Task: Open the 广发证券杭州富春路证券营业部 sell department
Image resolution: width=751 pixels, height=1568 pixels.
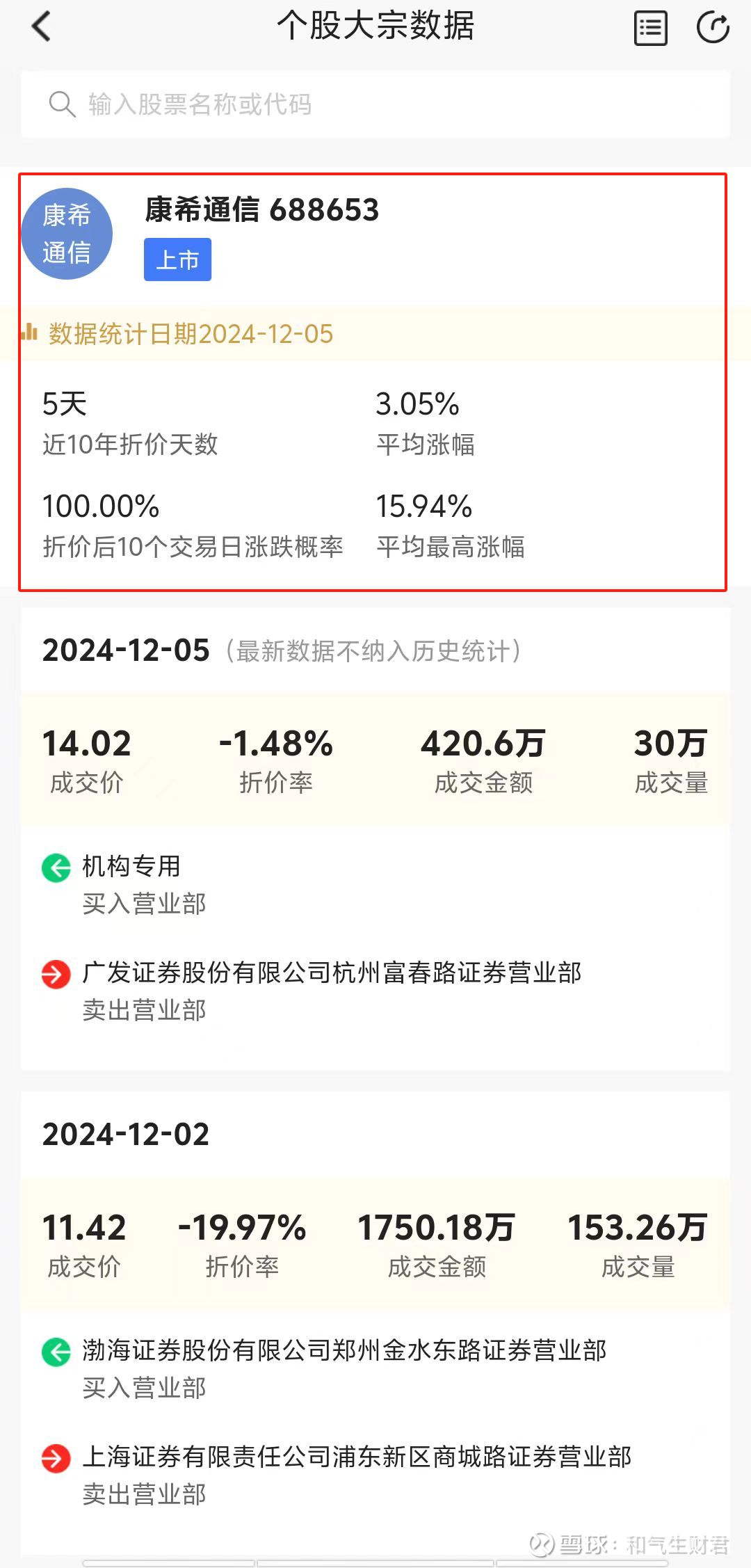Action: click(x=334, y=974)
